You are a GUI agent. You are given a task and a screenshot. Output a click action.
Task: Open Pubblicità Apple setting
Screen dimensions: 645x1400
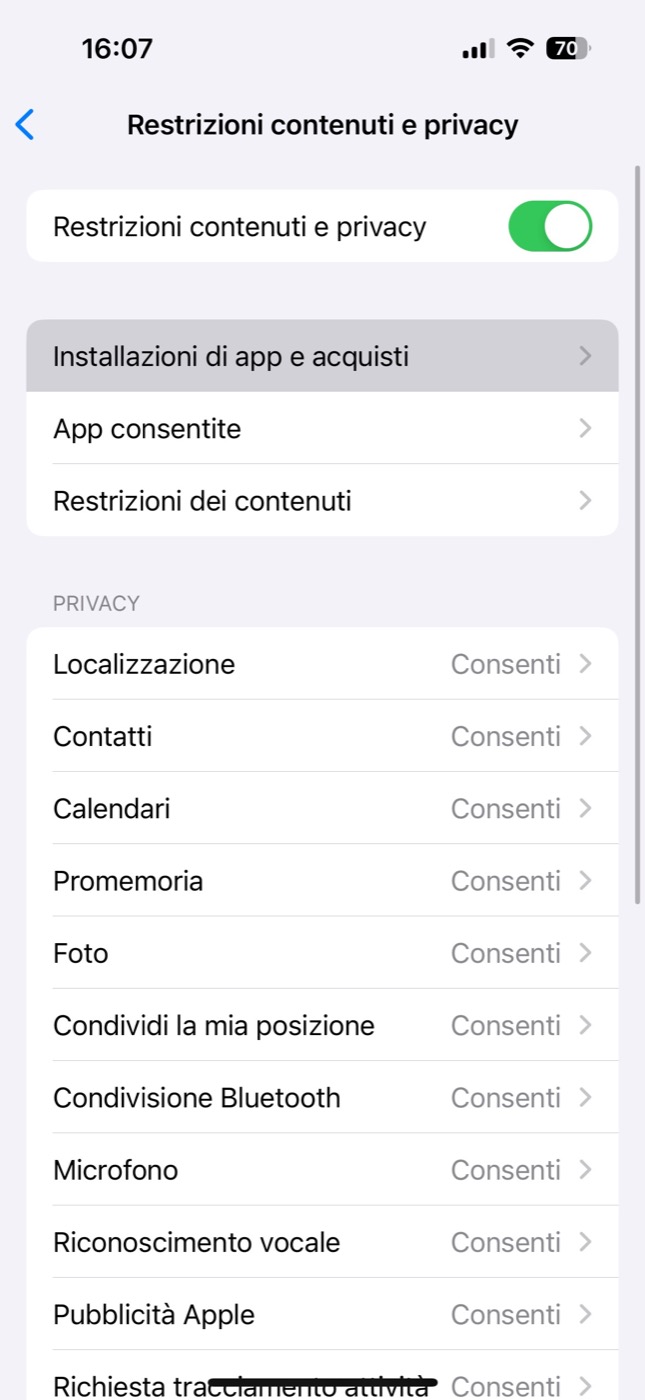point(322,1314)
